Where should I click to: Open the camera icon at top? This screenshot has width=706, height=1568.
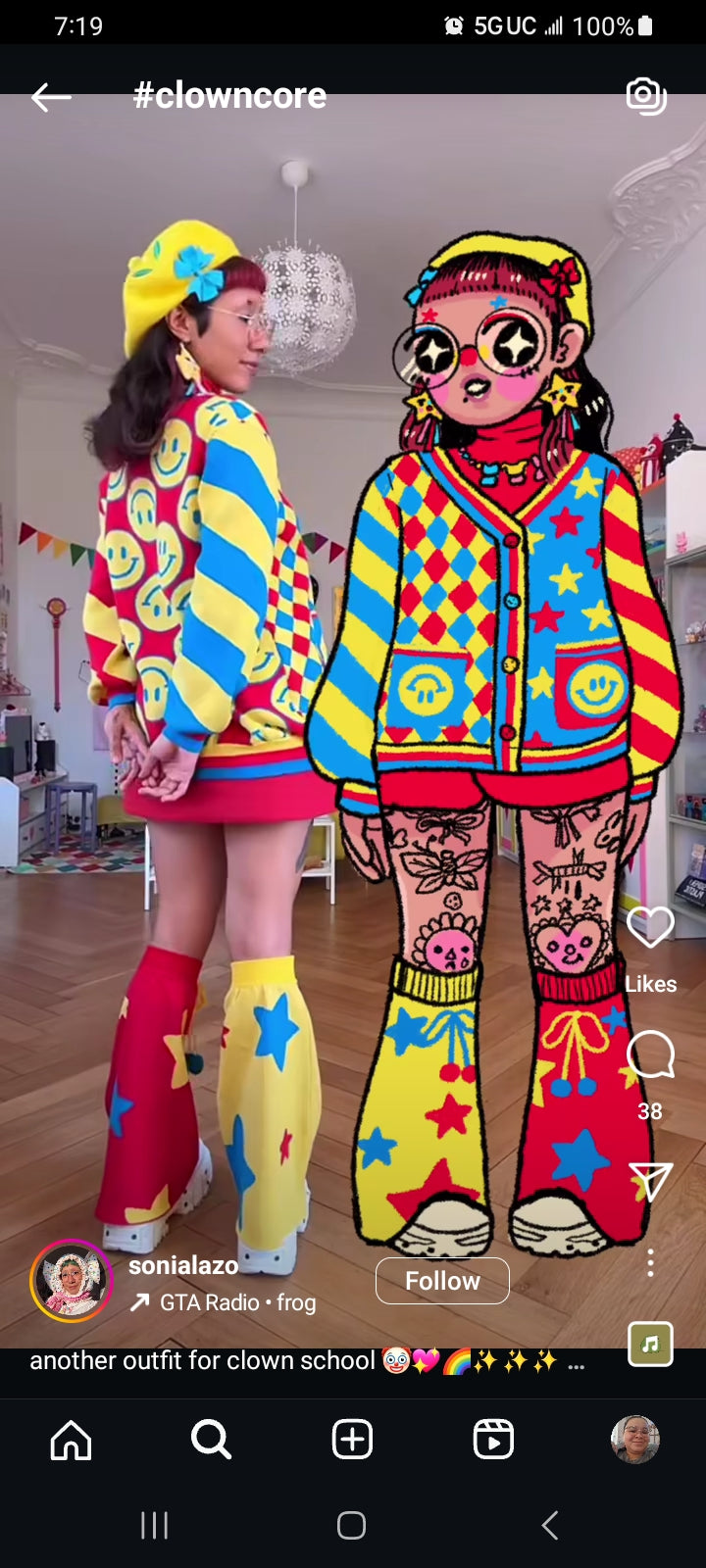pyautogui.click(x=645, y=95)
